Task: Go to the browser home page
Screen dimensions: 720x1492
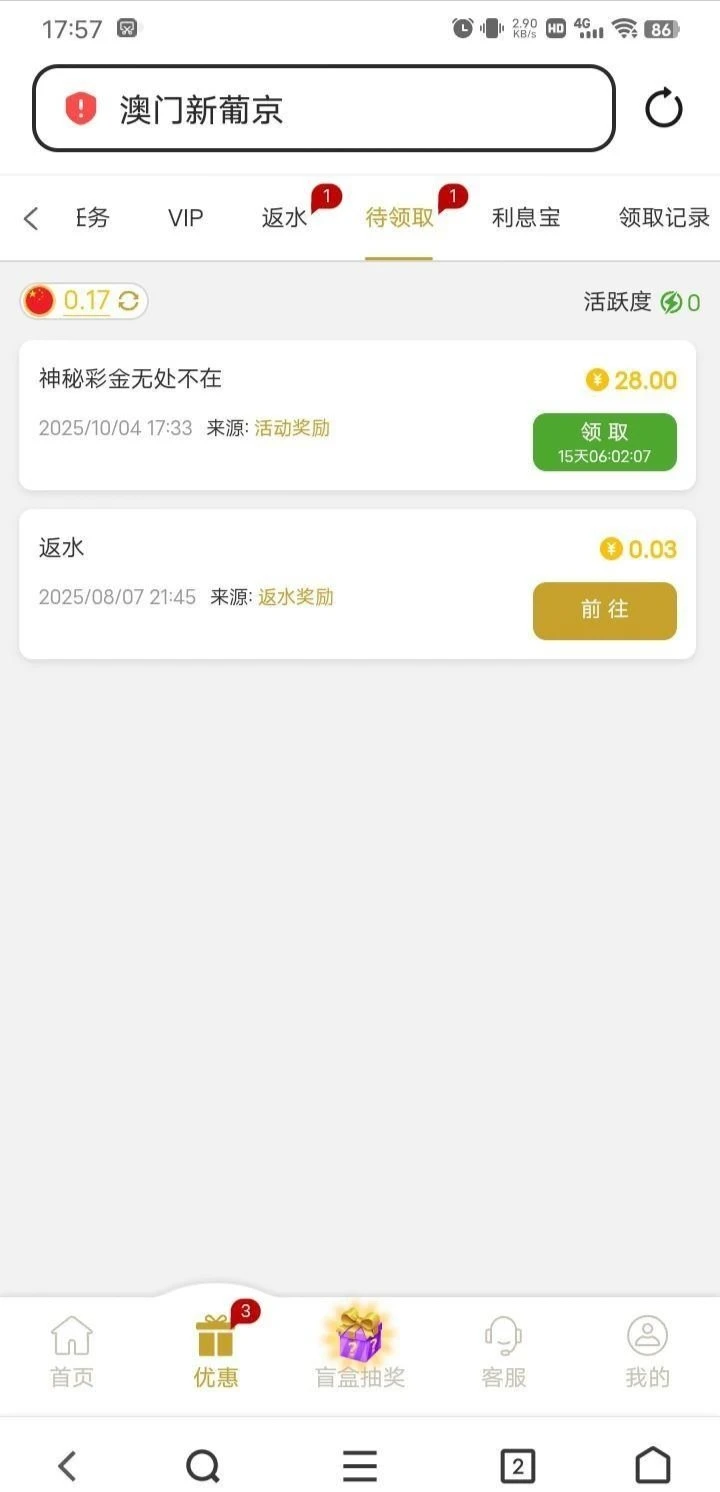Action: [652, 1466]
